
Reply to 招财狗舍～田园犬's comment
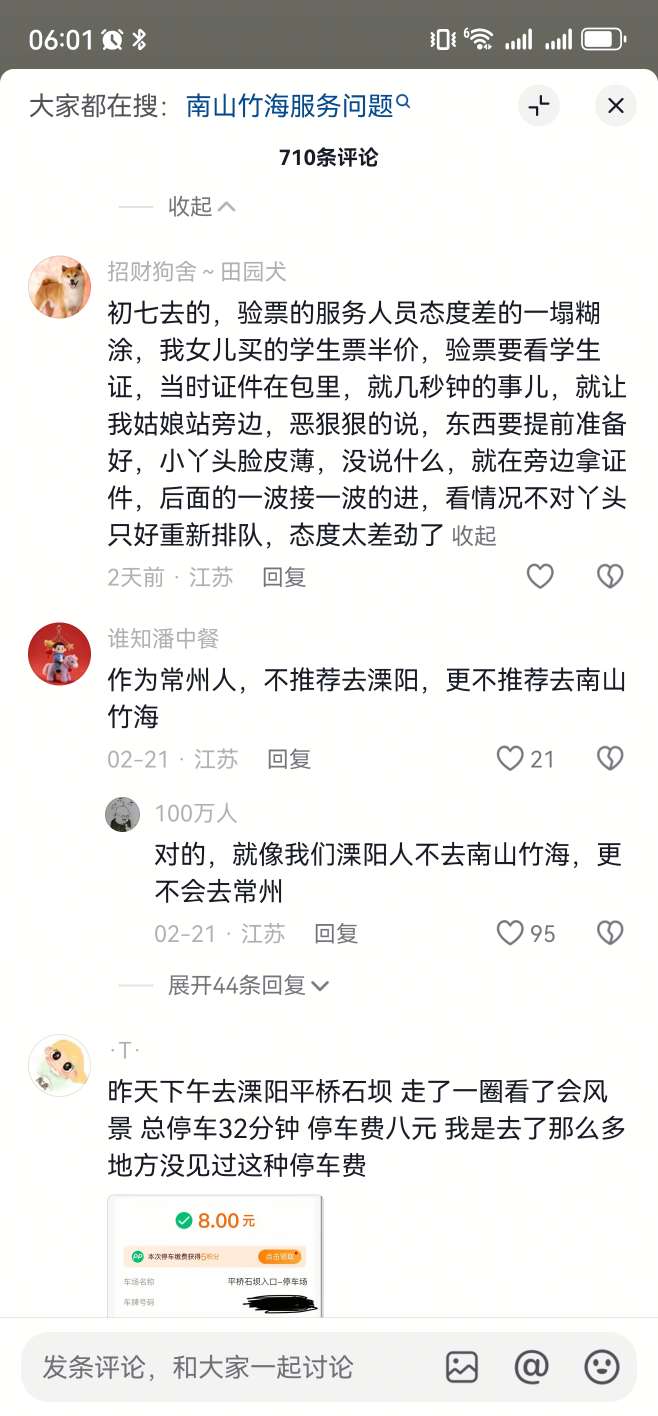tap(284, 577)
